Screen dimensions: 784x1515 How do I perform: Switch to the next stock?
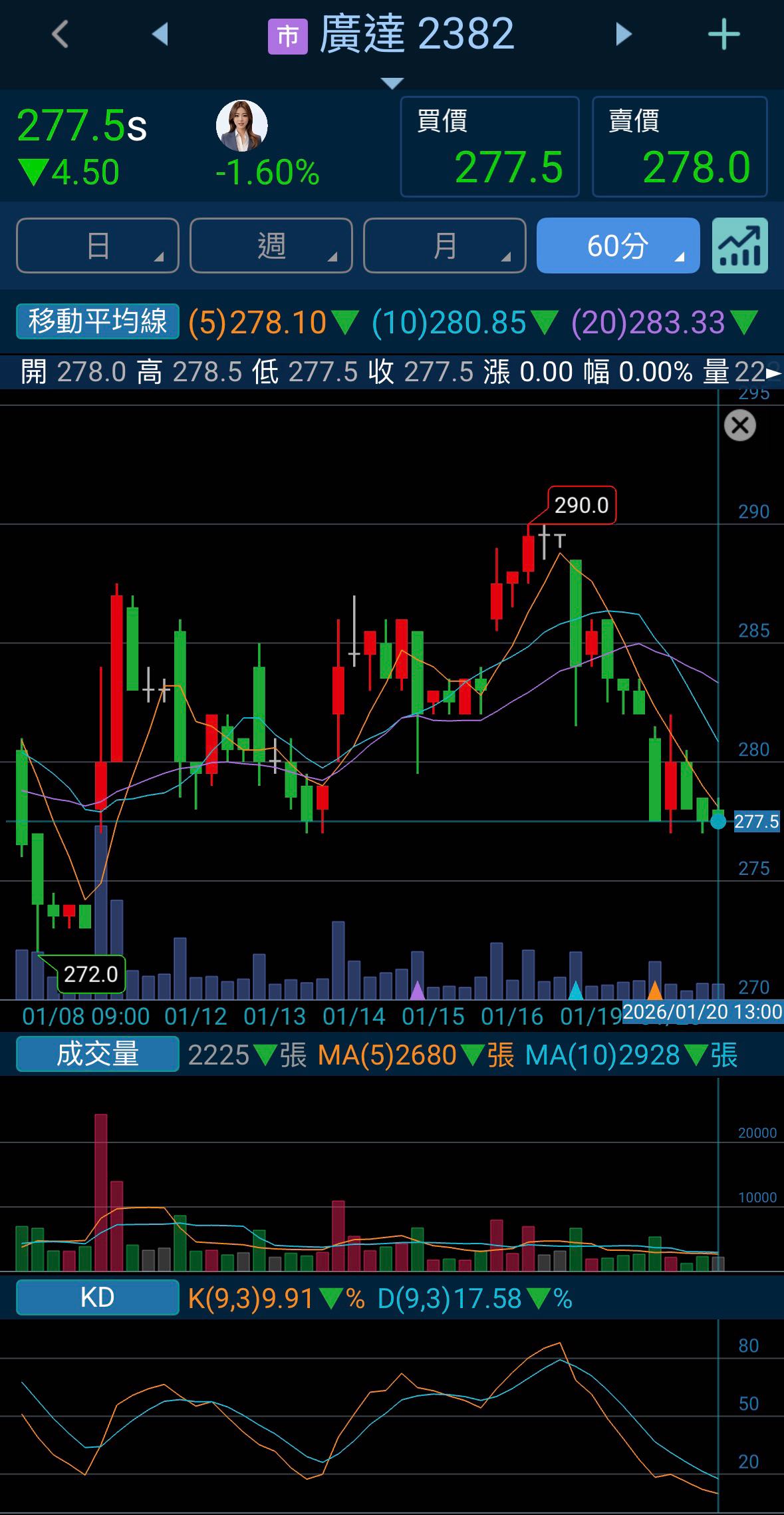point(623,34)
